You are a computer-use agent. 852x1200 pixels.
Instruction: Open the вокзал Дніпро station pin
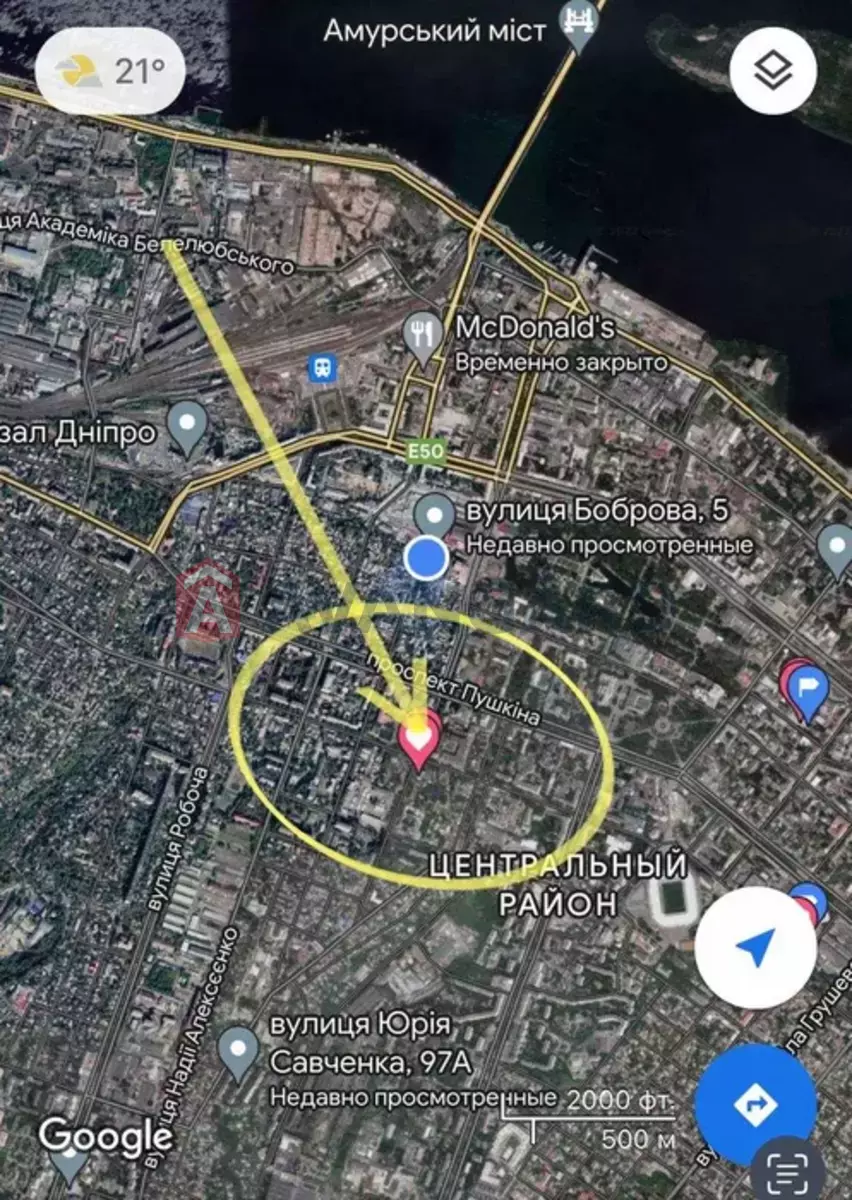[187, 424]
